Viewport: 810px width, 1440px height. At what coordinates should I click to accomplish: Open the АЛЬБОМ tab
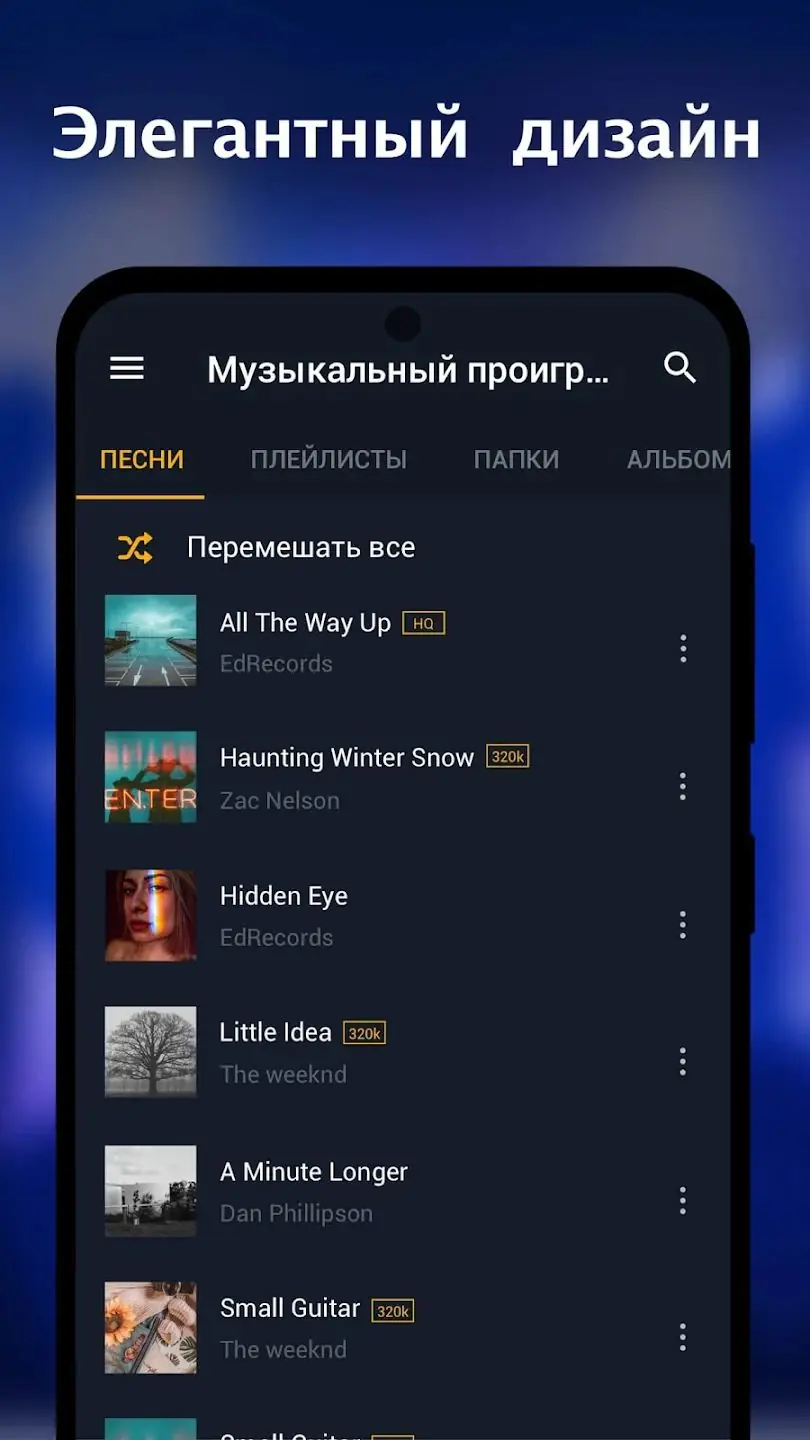click(x=679, y=459)
